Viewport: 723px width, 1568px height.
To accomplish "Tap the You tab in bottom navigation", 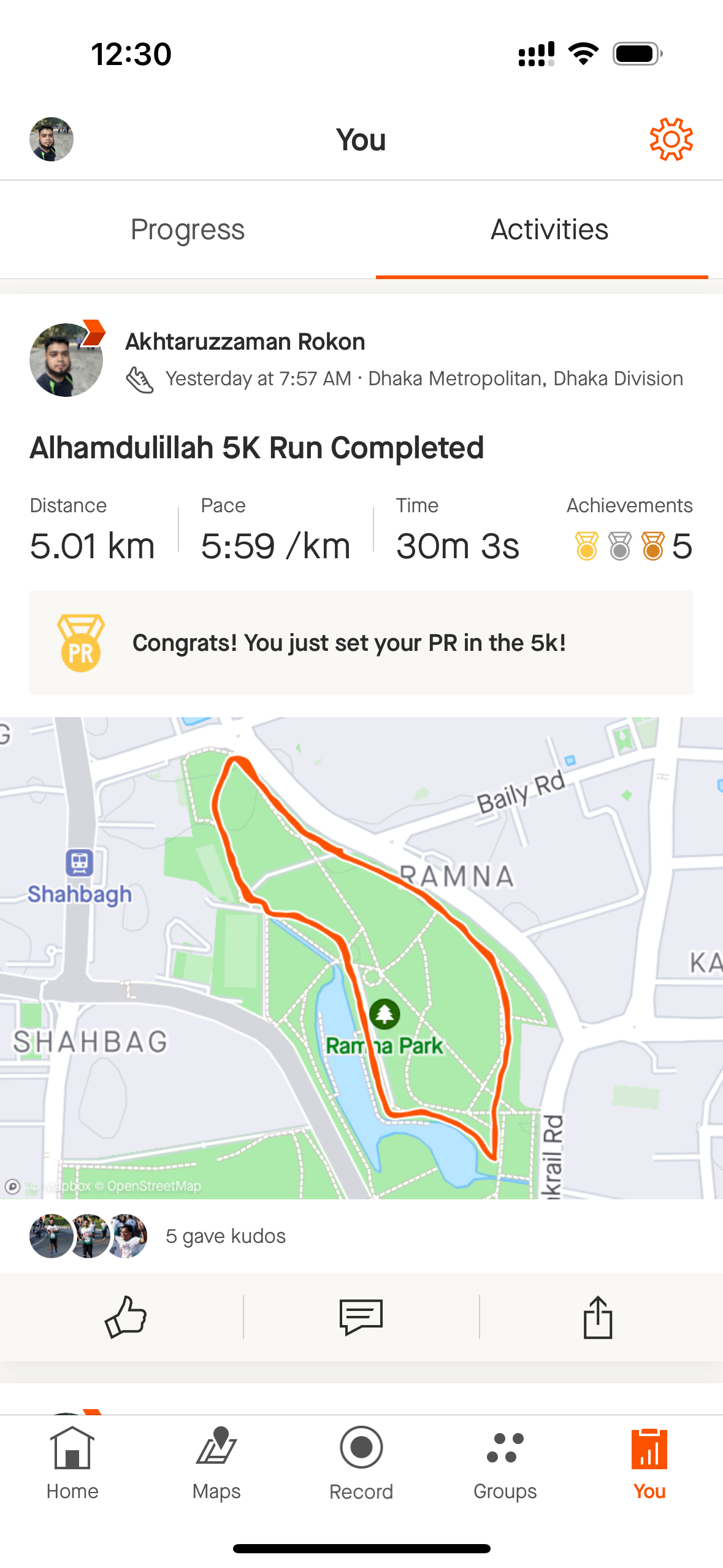I will coord(649,1464).
